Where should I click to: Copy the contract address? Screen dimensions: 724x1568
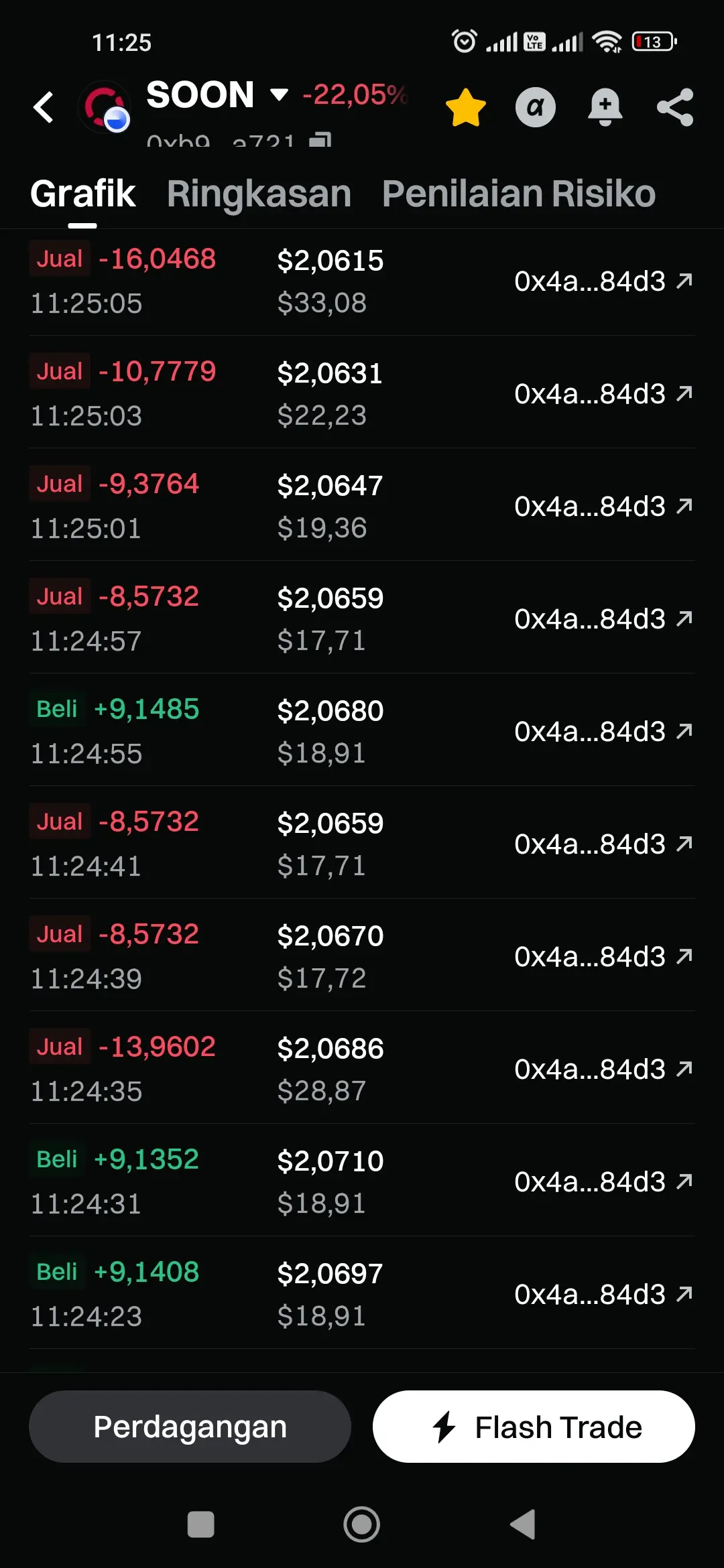320,139
